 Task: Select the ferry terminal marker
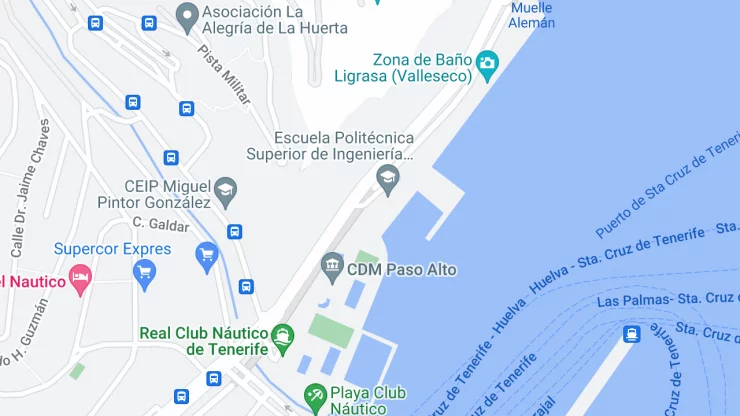click(x=631, y=334)
